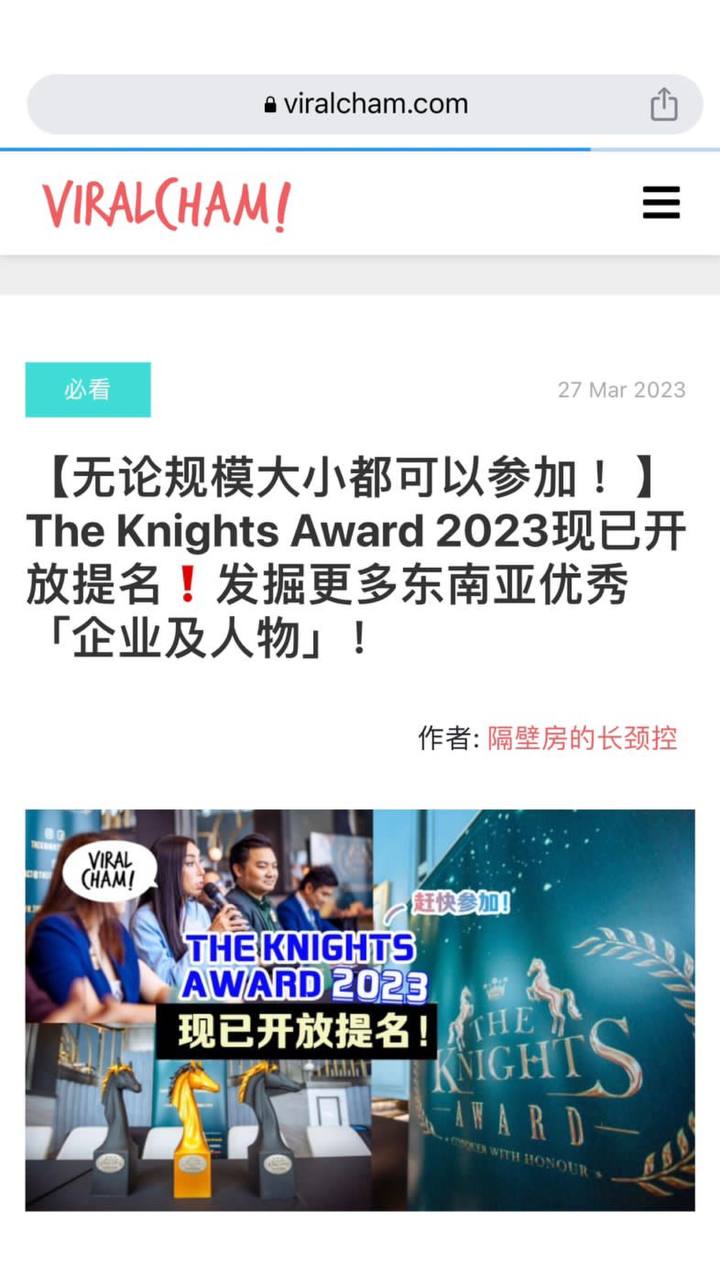Share this page from the browser bar

663,104
